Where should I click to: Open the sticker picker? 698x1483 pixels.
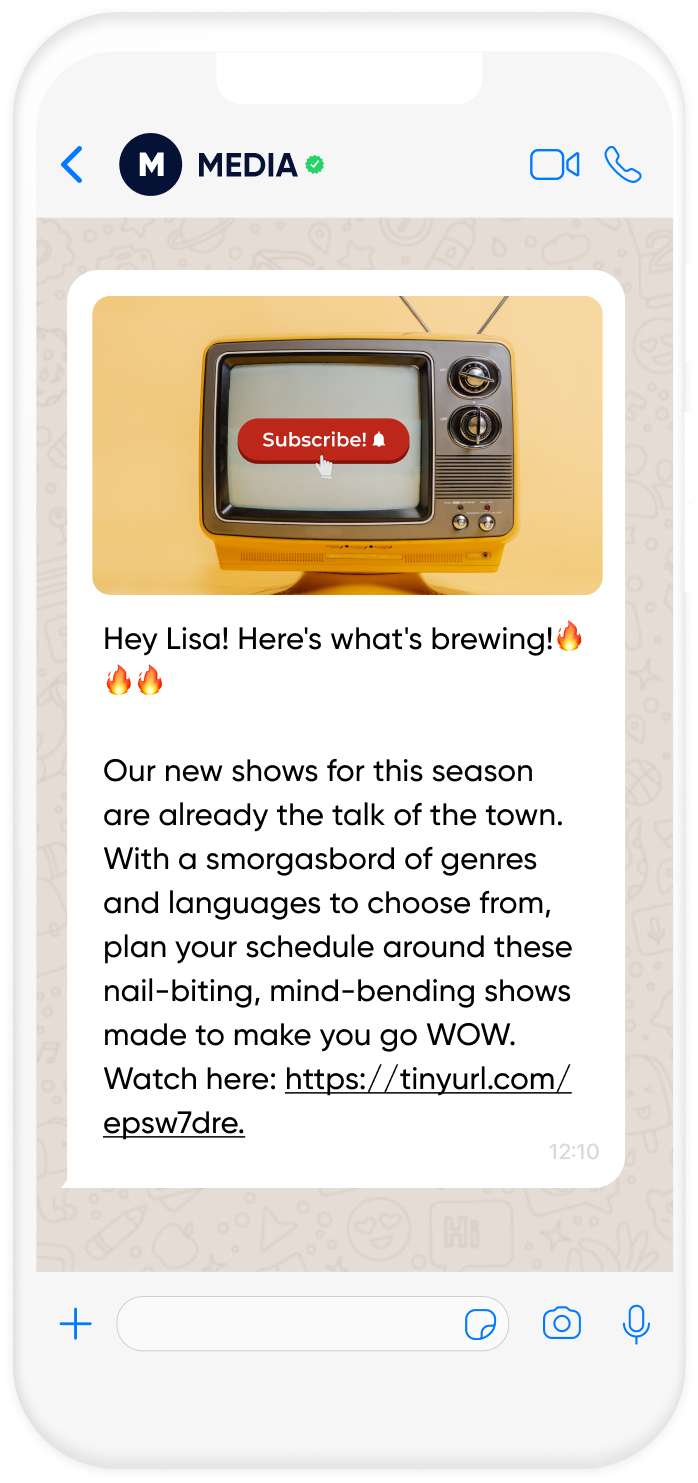481,1325
